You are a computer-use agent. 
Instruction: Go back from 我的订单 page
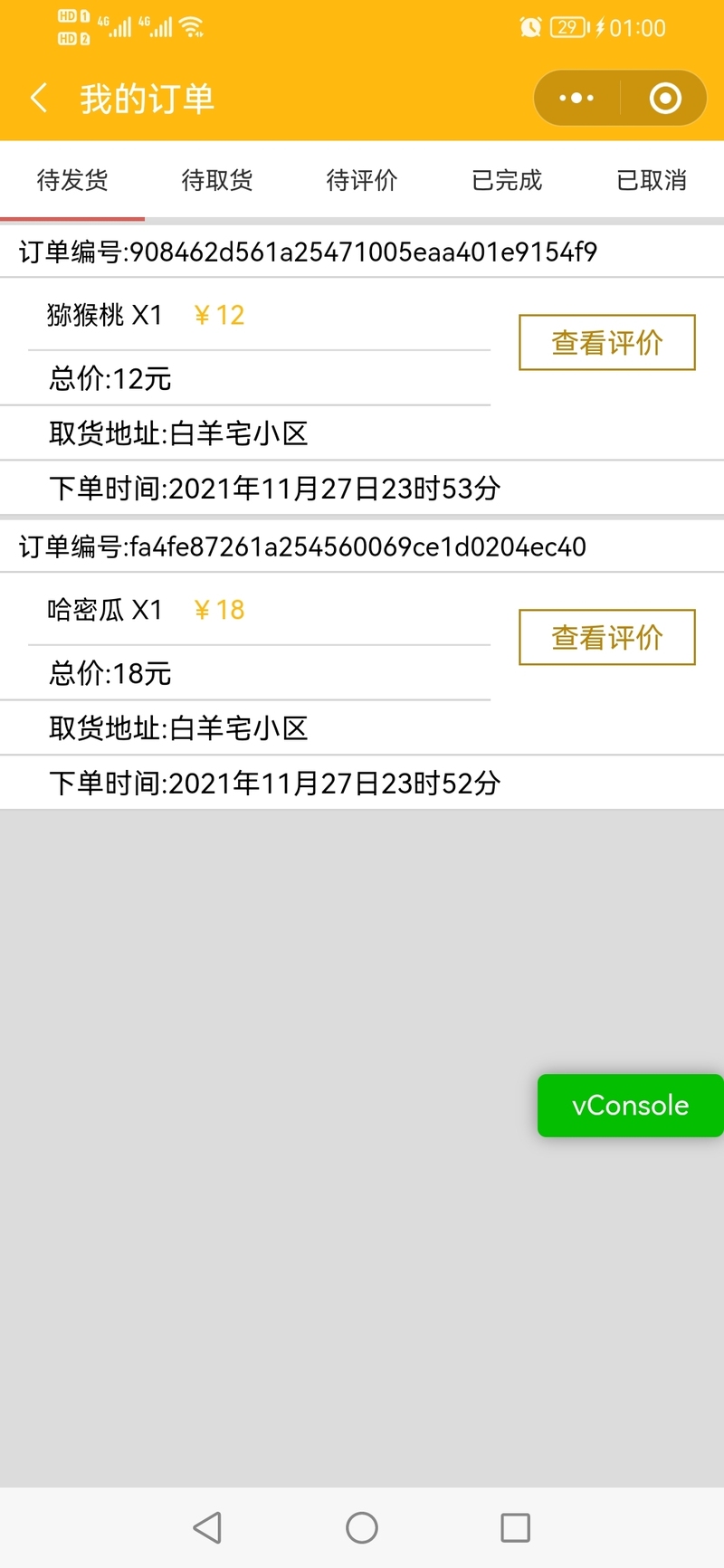39,98
